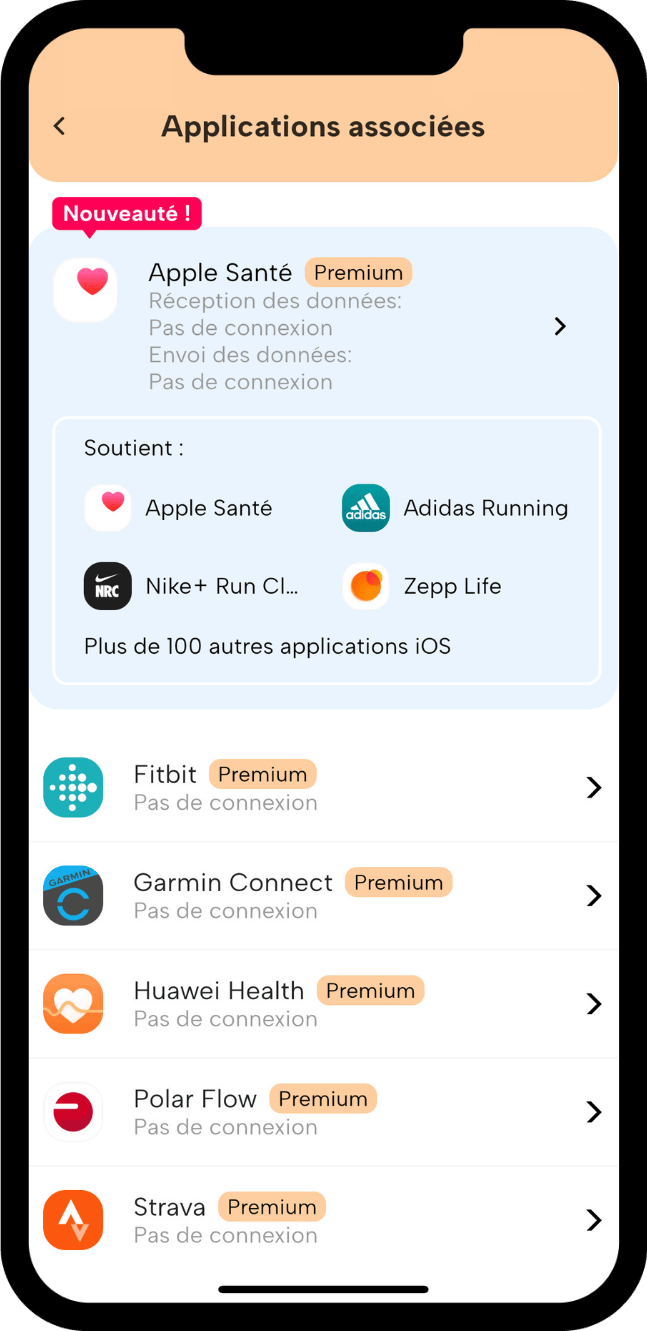
Task: Open the Apple Santé connection settings
Action: (x=322, y=327)
